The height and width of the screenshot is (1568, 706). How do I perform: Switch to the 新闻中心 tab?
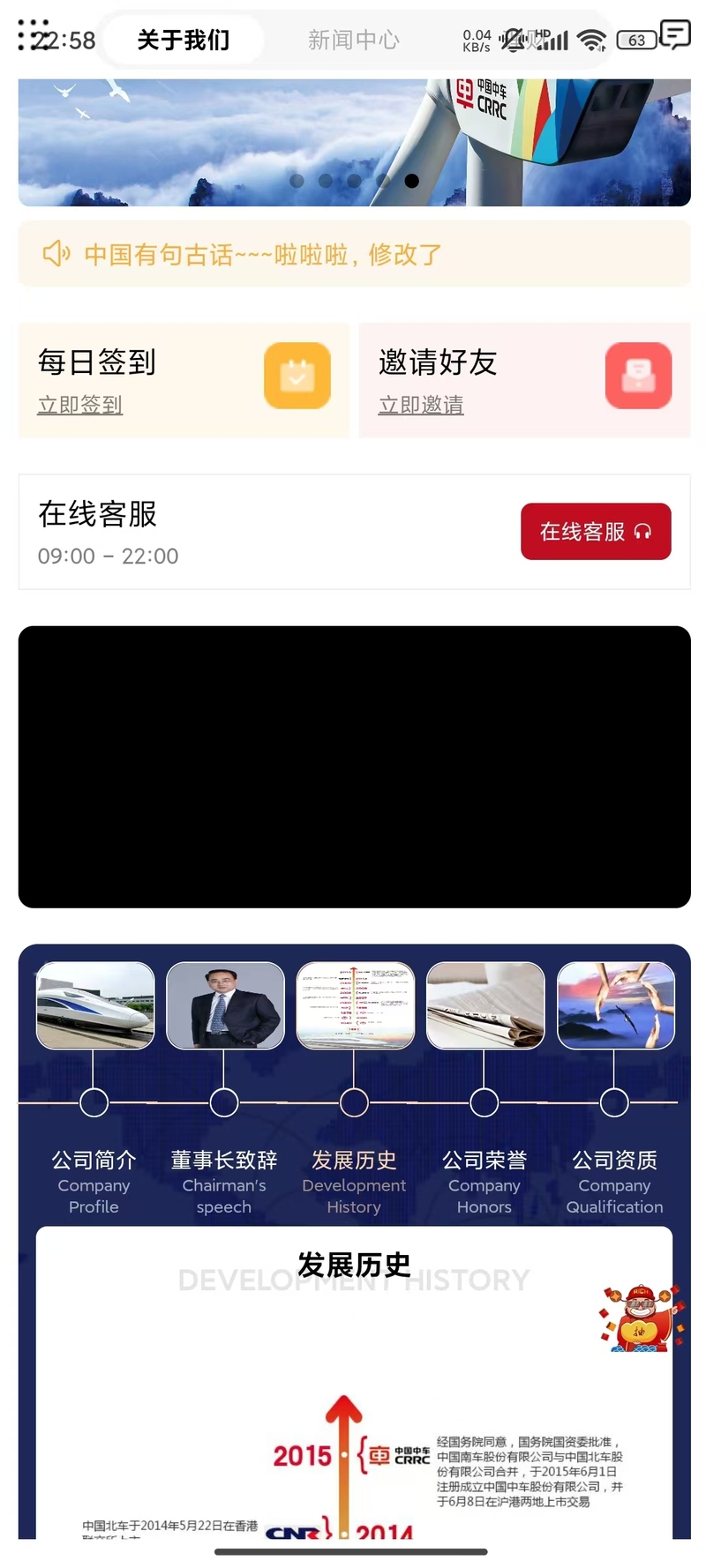tap(353, 40)
